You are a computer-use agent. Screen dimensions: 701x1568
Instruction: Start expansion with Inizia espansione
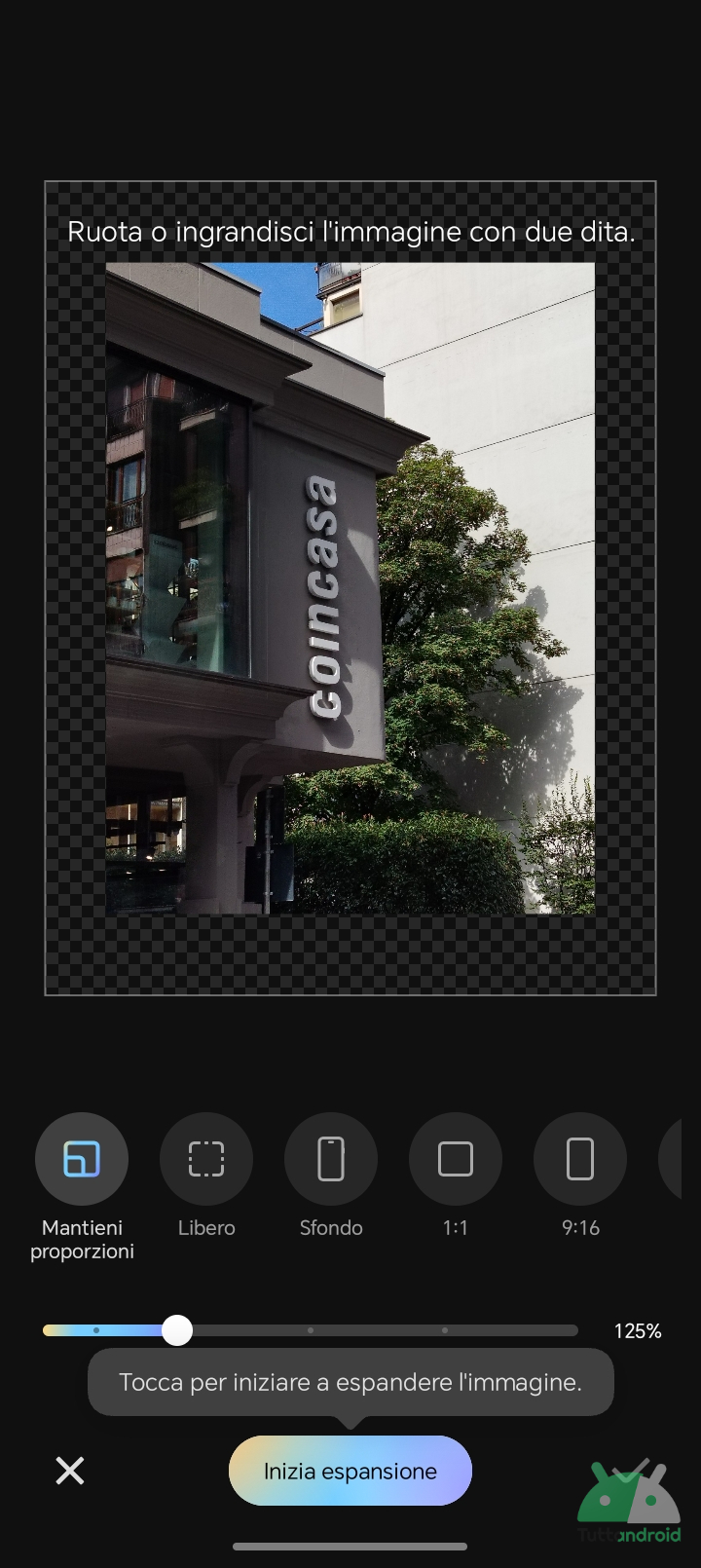[350, 1471]
